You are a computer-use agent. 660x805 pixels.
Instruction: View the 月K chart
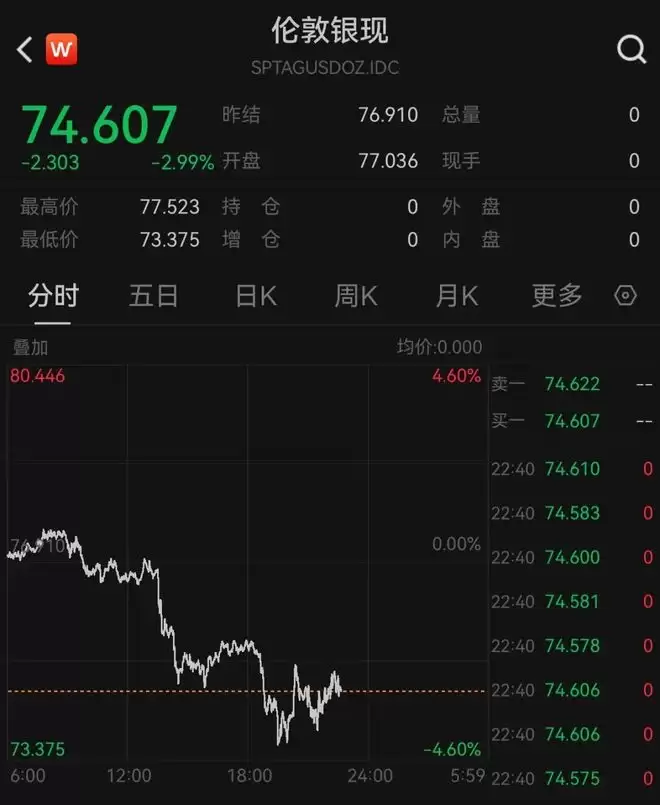(457, 296)
